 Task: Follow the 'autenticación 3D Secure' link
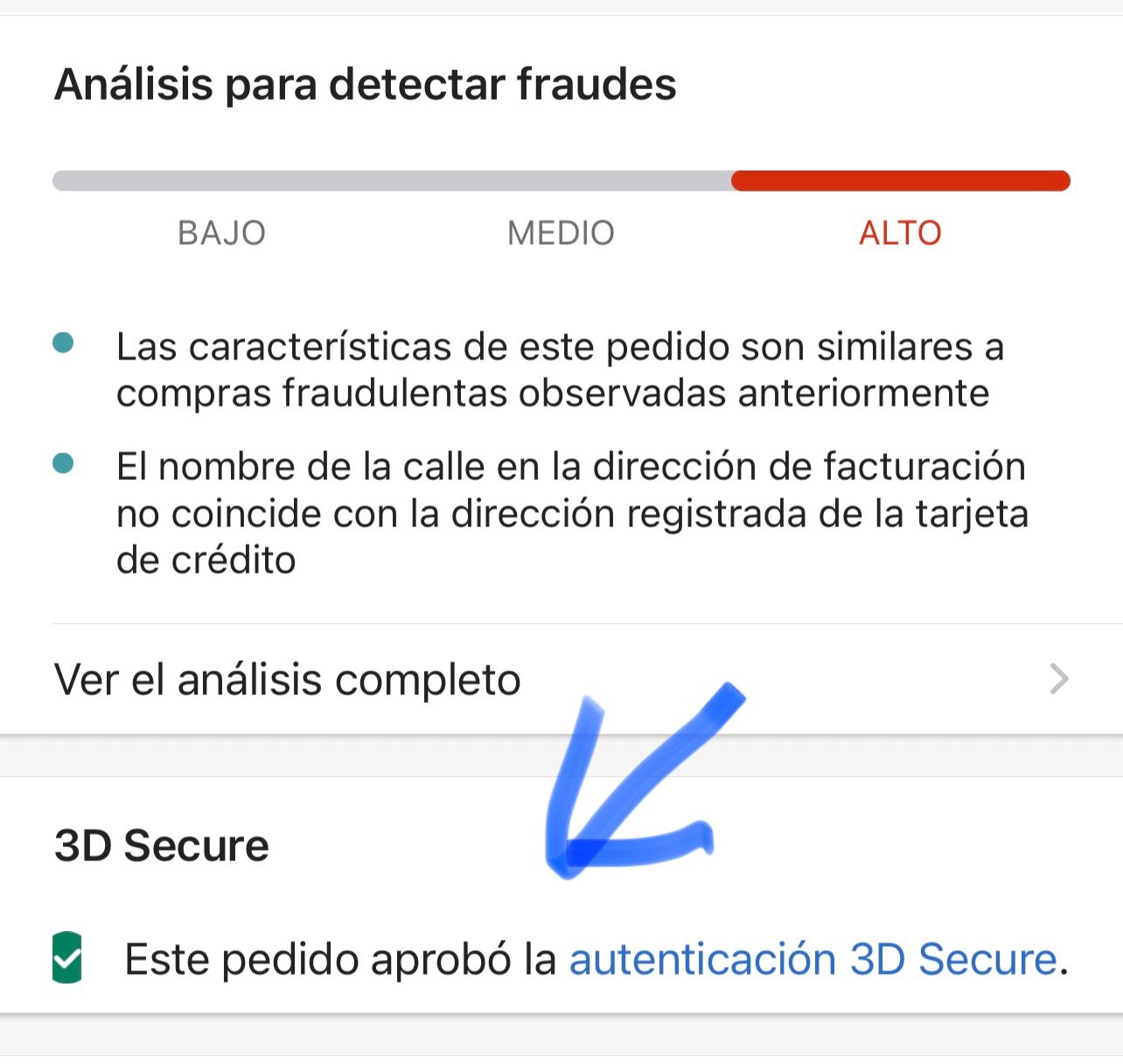[x=813, y=959]
